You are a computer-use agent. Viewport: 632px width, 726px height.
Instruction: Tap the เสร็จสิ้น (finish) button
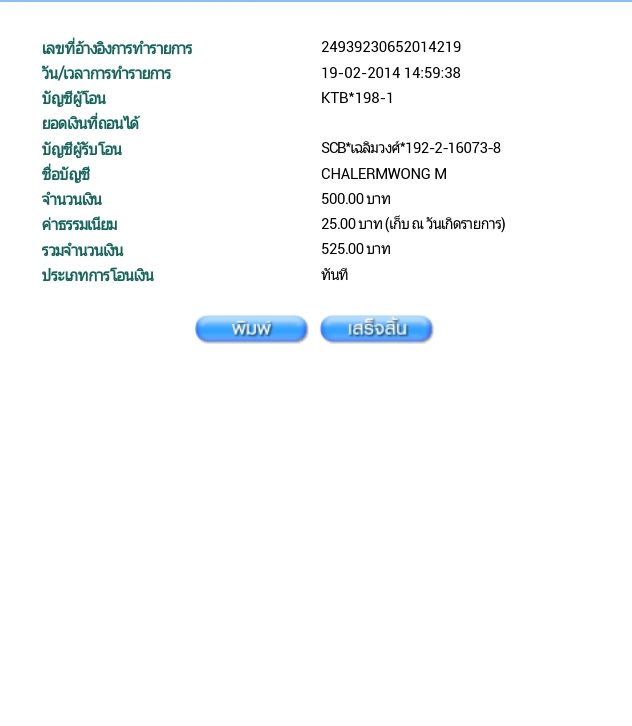point(376,329)
